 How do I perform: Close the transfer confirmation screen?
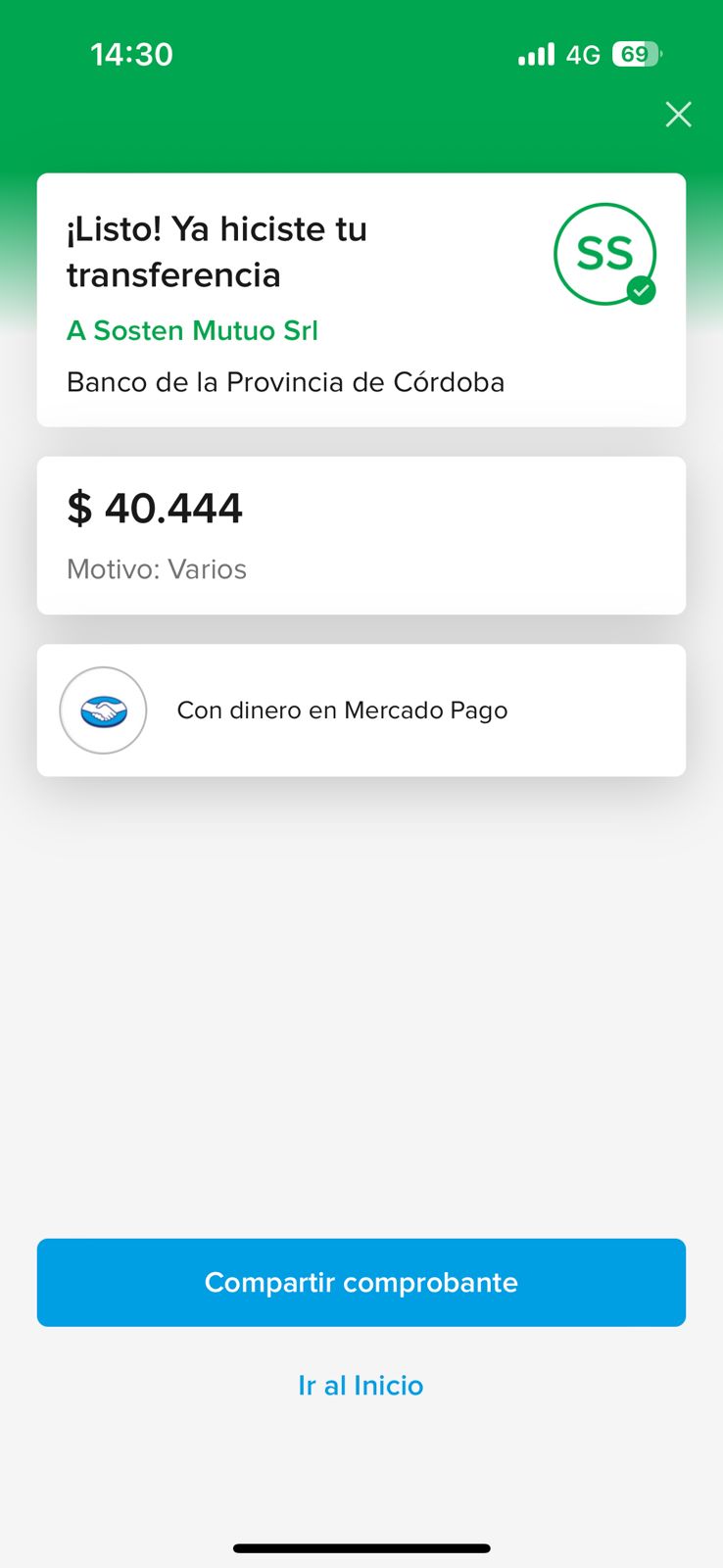click(x=678, y=115)
